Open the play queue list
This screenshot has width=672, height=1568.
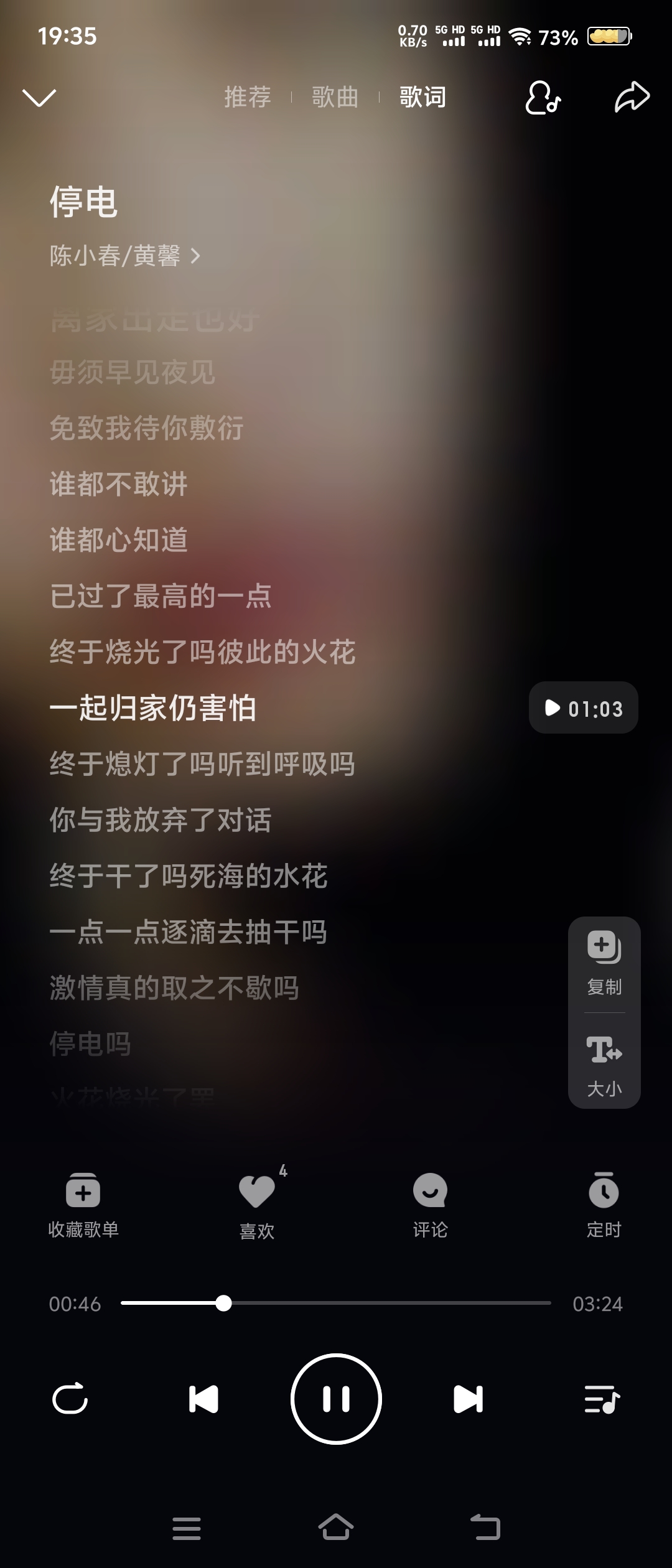(602, 1399)
